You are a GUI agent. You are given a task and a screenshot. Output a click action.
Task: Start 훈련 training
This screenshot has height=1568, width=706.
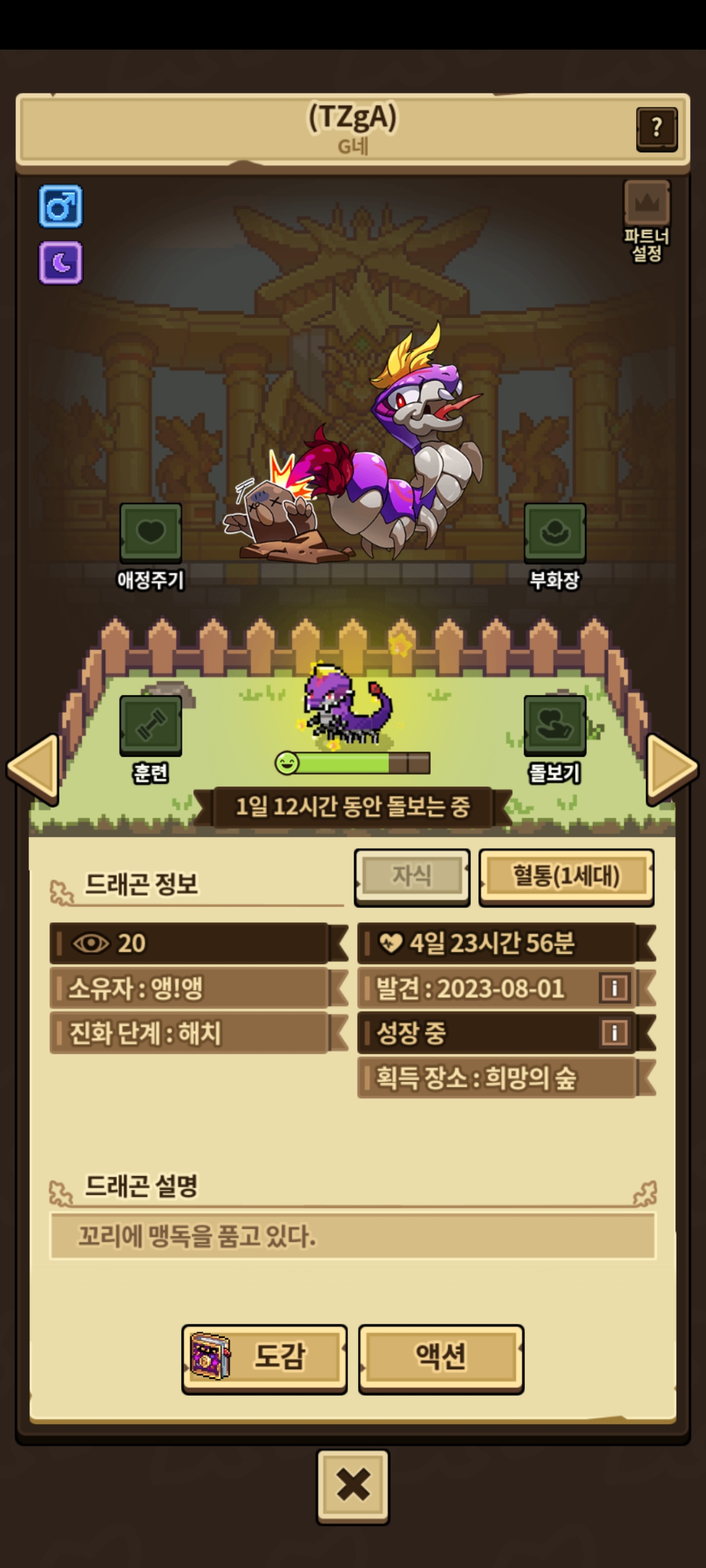pyautogui.click(x=150, y=725)
